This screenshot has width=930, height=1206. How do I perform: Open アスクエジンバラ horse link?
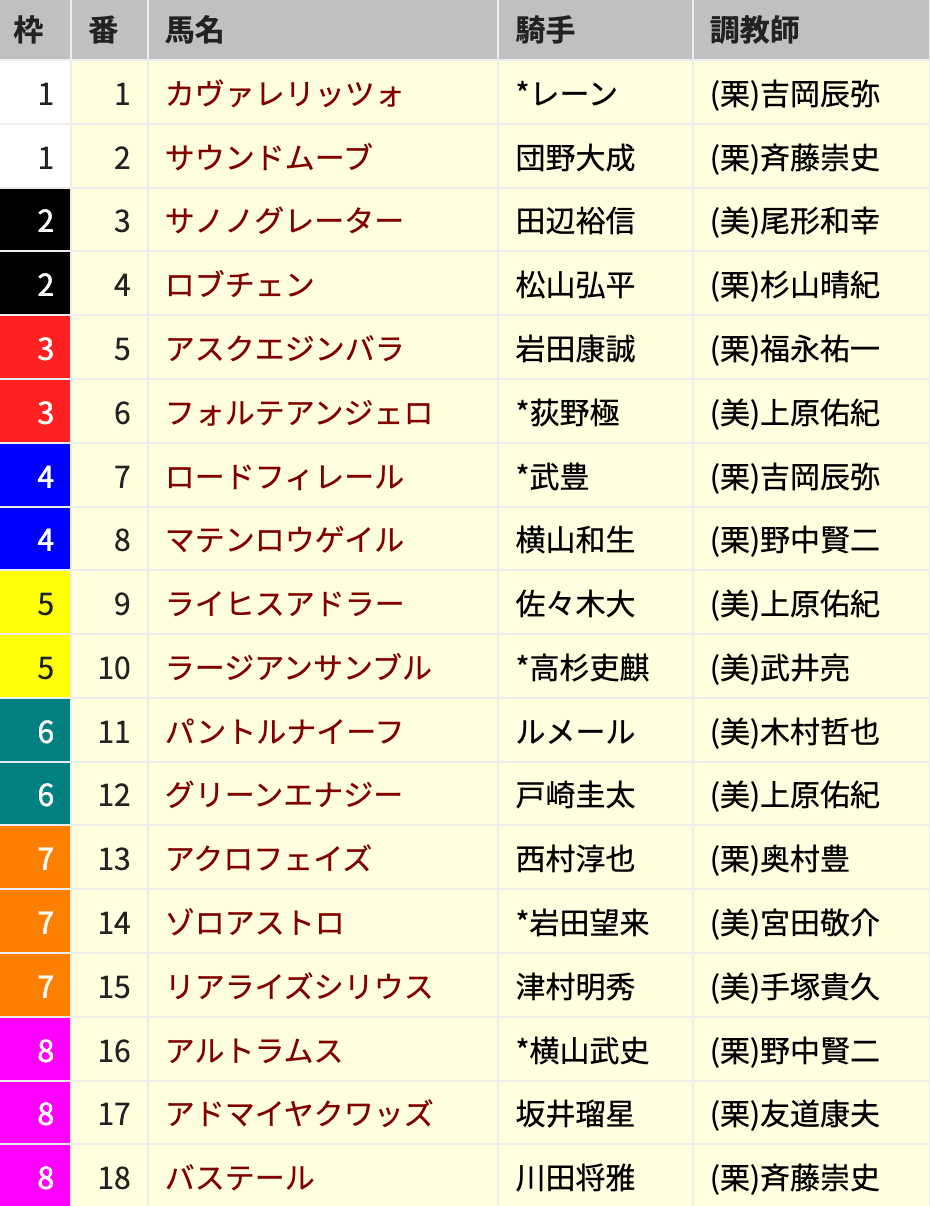(285, 349)
